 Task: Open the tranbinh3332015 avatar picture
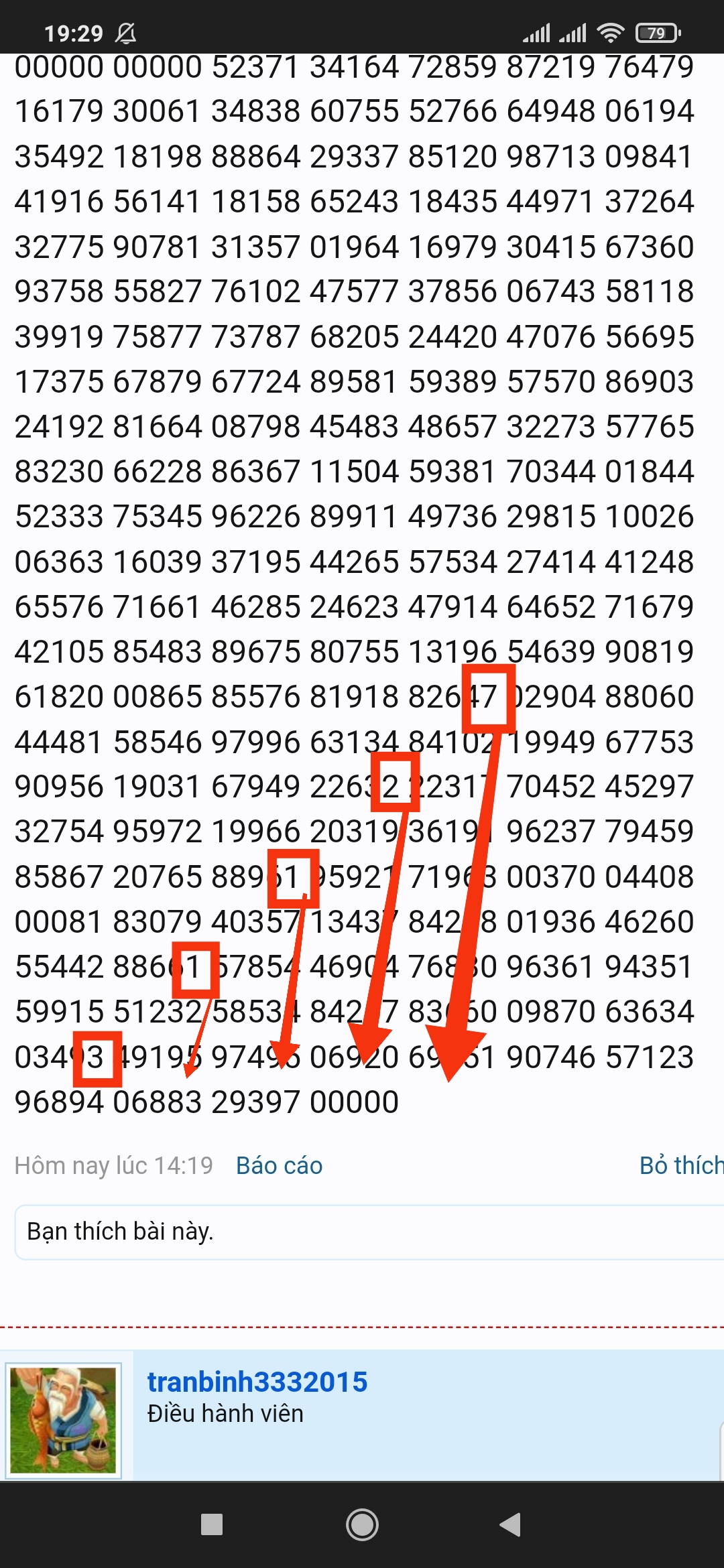pos(63,1420)
